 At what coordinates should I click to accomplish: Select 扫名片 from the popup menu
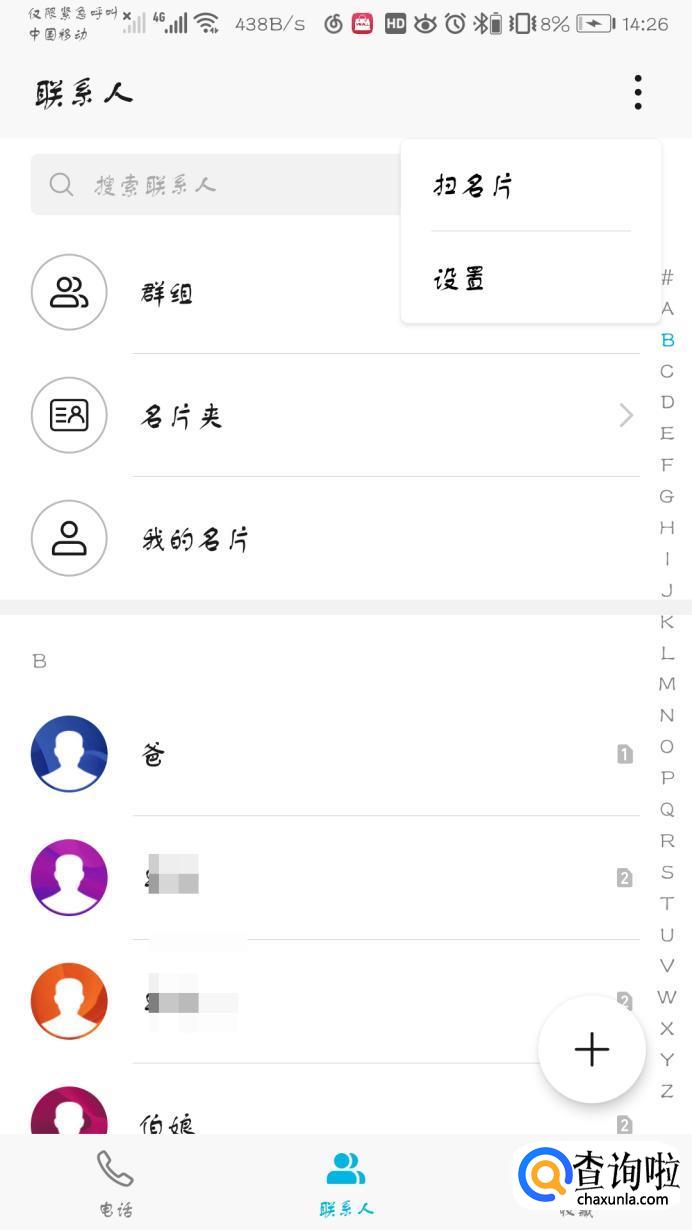(x=473, y=185)
